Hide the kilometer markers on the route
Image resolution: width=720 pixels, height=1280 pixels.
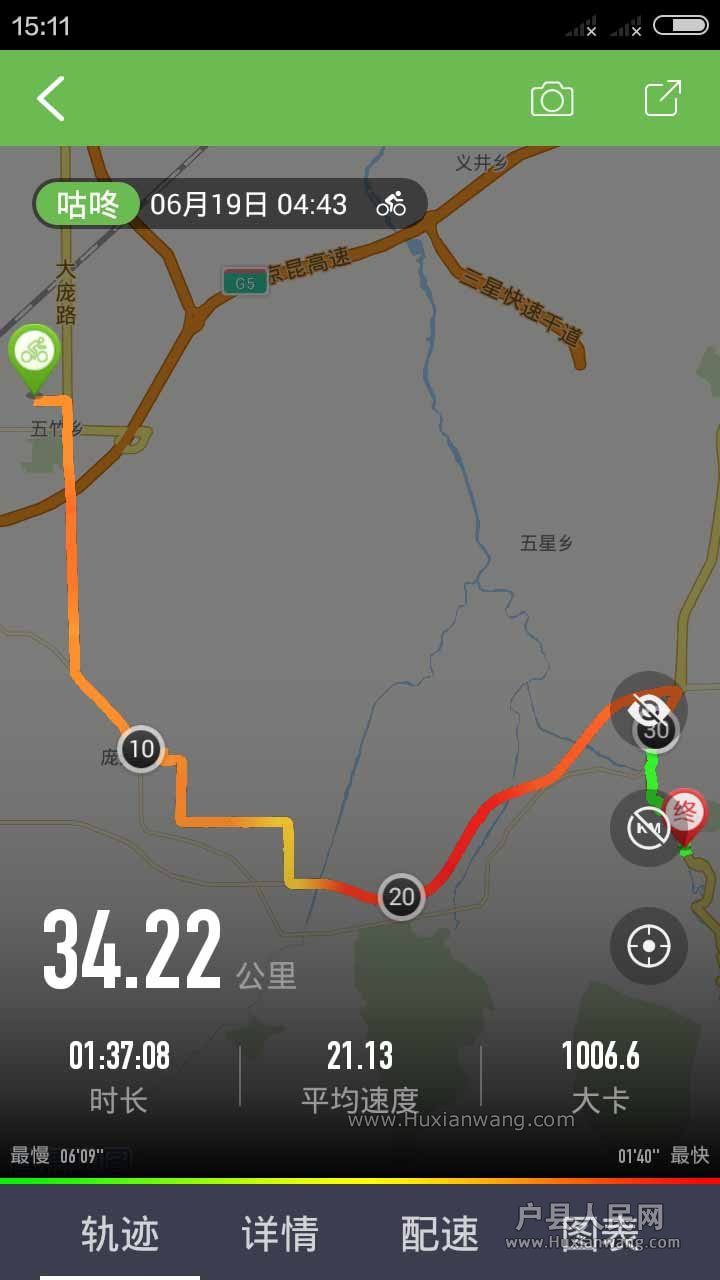point(648,827)
